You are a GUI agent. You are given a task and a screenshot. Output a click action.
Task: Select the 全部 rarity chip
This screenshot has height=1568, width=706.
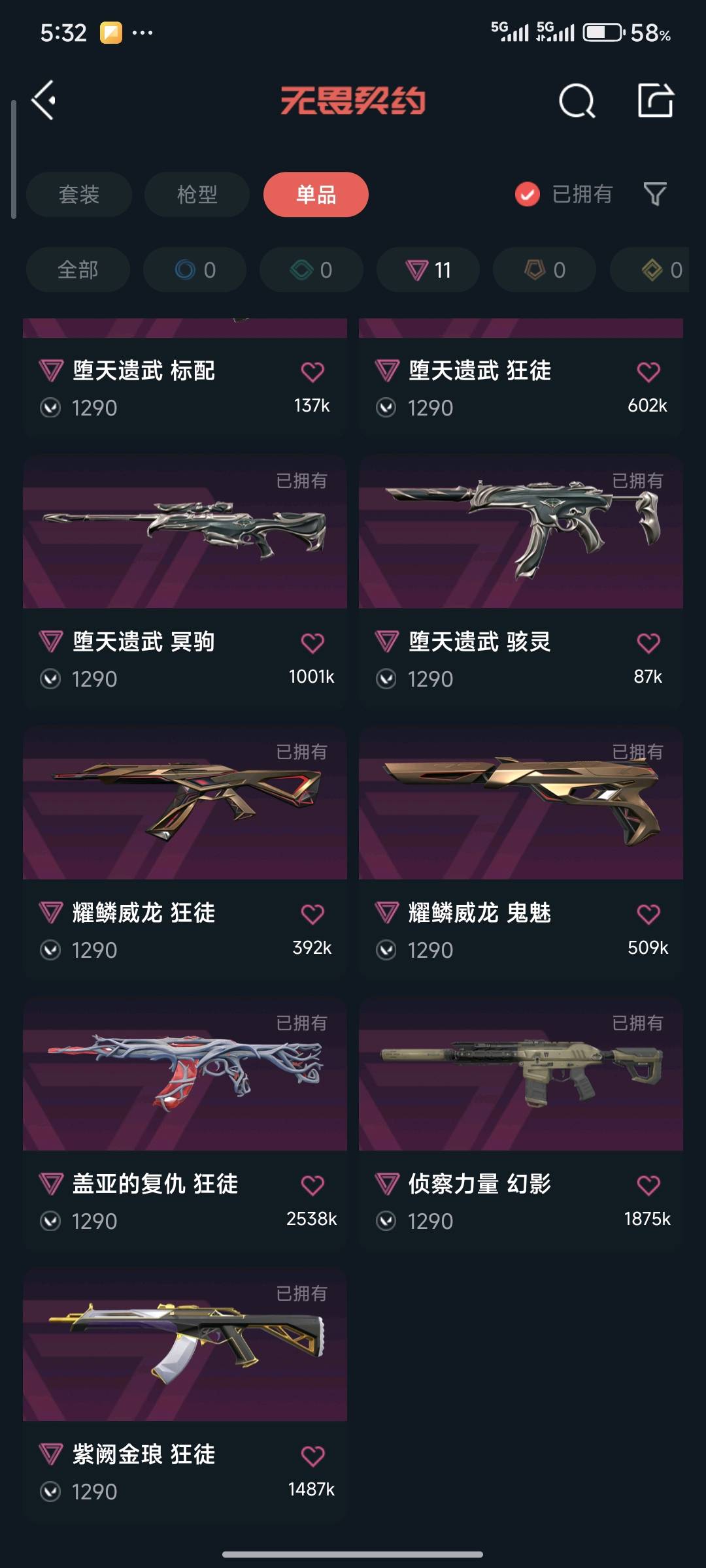pos(78,270)
